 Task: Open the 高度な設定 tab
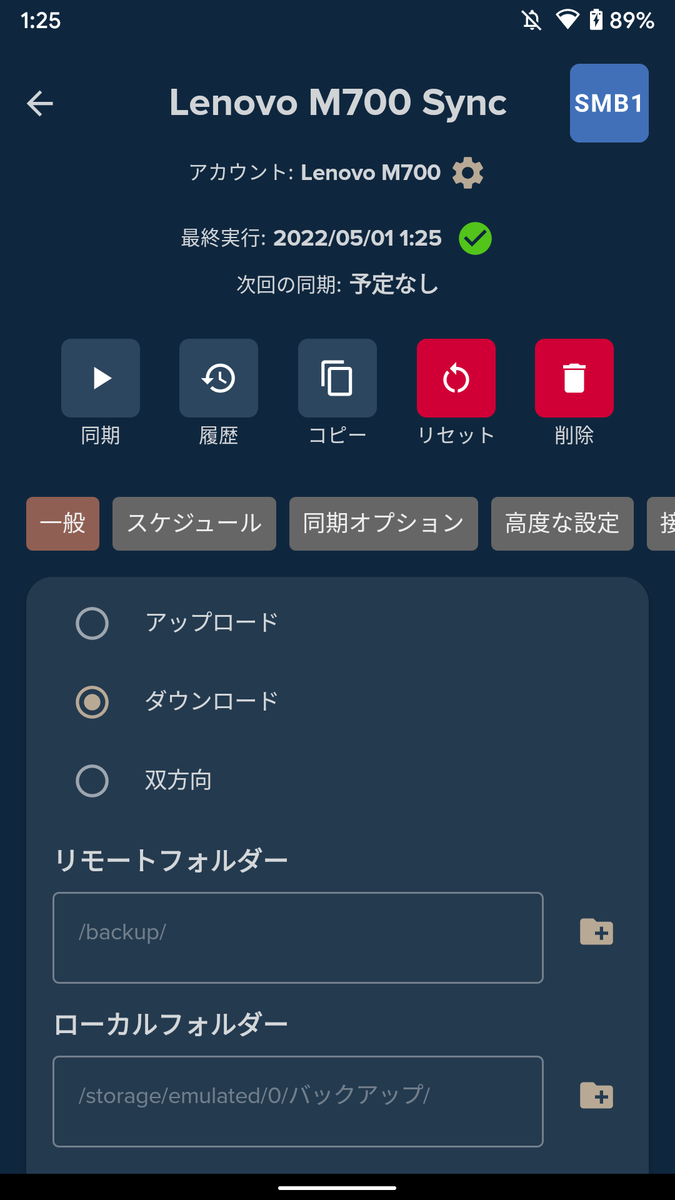[562, 524]
